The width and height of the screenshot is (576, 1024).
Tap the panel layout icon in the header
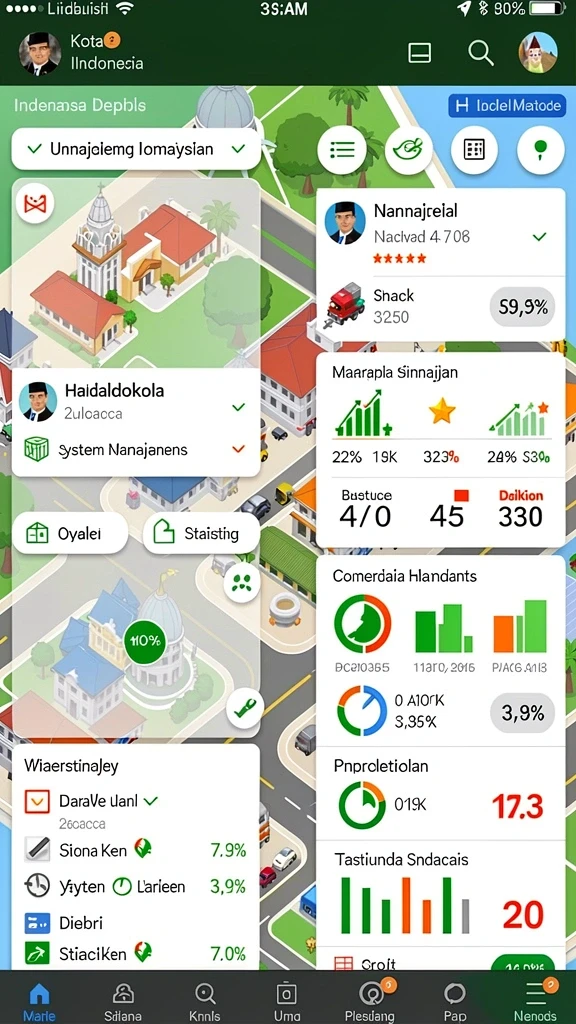pos(419,53)
